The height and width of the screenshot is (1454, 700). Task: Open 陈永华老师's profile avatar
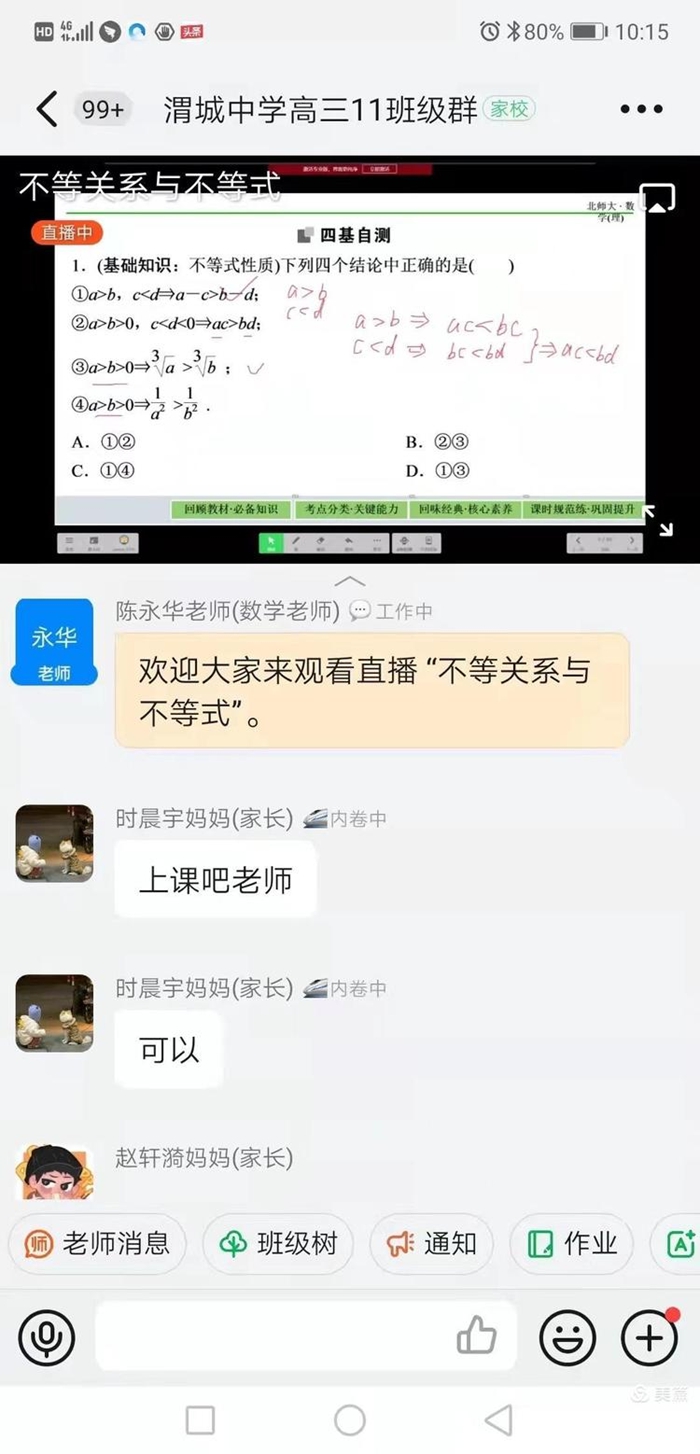[54, 643]
